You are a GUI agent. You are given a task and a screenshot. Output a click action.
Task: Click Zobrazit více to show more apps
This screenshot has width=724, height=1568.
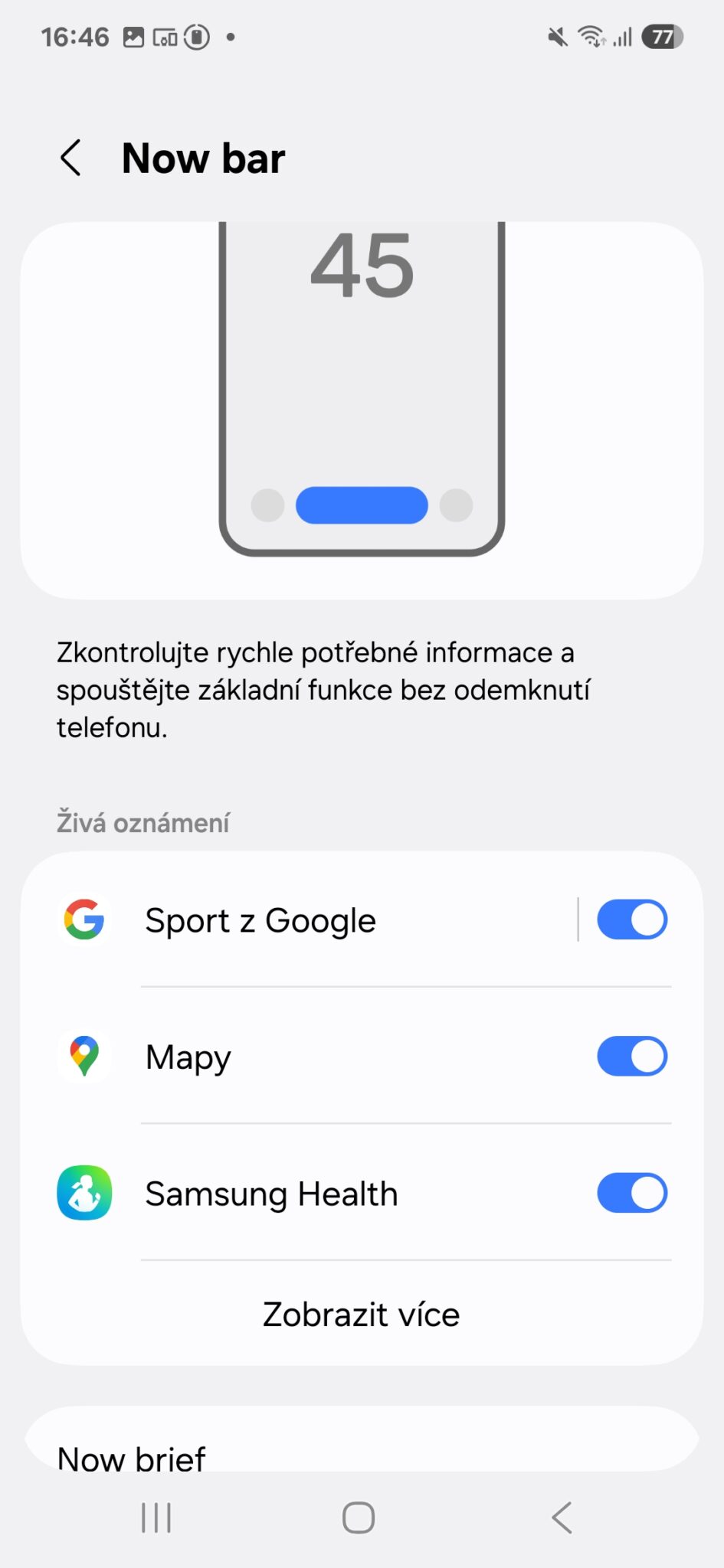(360, 1314)
